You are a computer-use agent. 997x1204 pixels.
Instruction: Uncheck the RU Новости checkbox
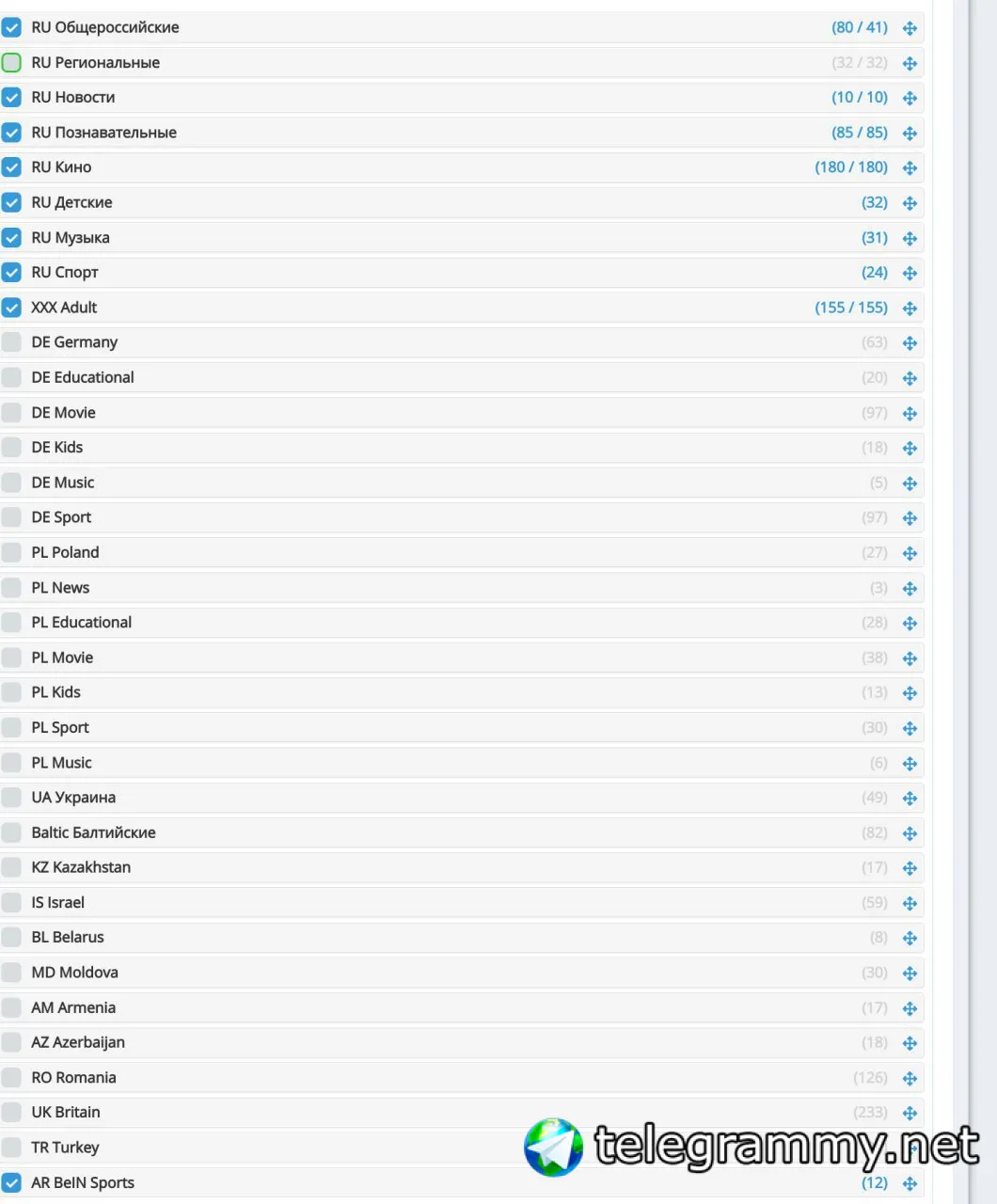tap(11, 97)
